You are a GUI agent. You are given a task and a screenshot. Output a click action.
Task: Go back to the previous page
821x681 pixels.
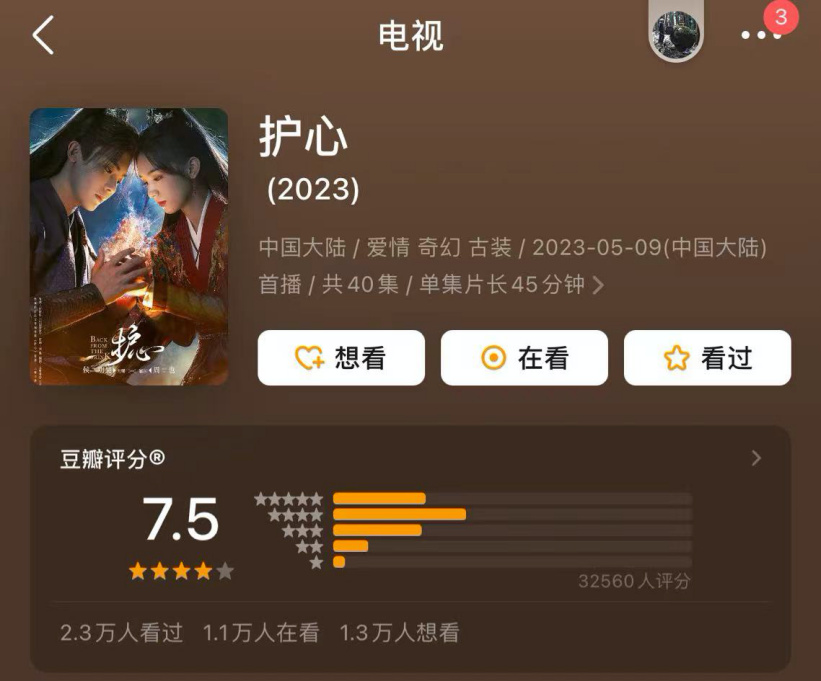(x=43, y=36)
